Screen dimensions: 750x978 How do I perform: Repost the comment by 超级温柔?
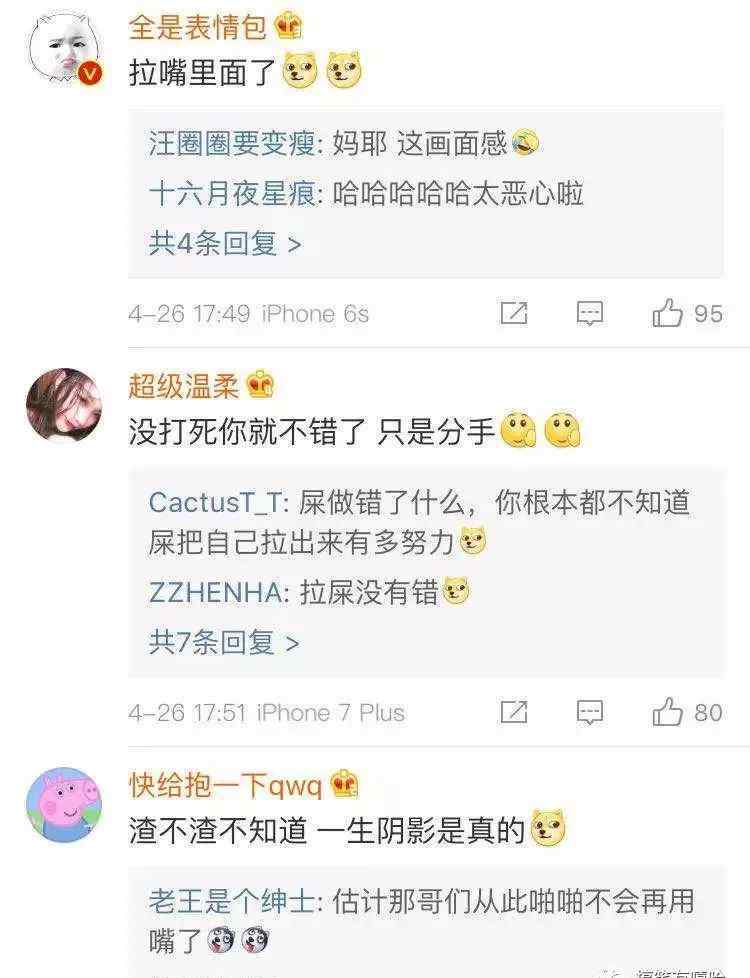[x=513, y=712]
